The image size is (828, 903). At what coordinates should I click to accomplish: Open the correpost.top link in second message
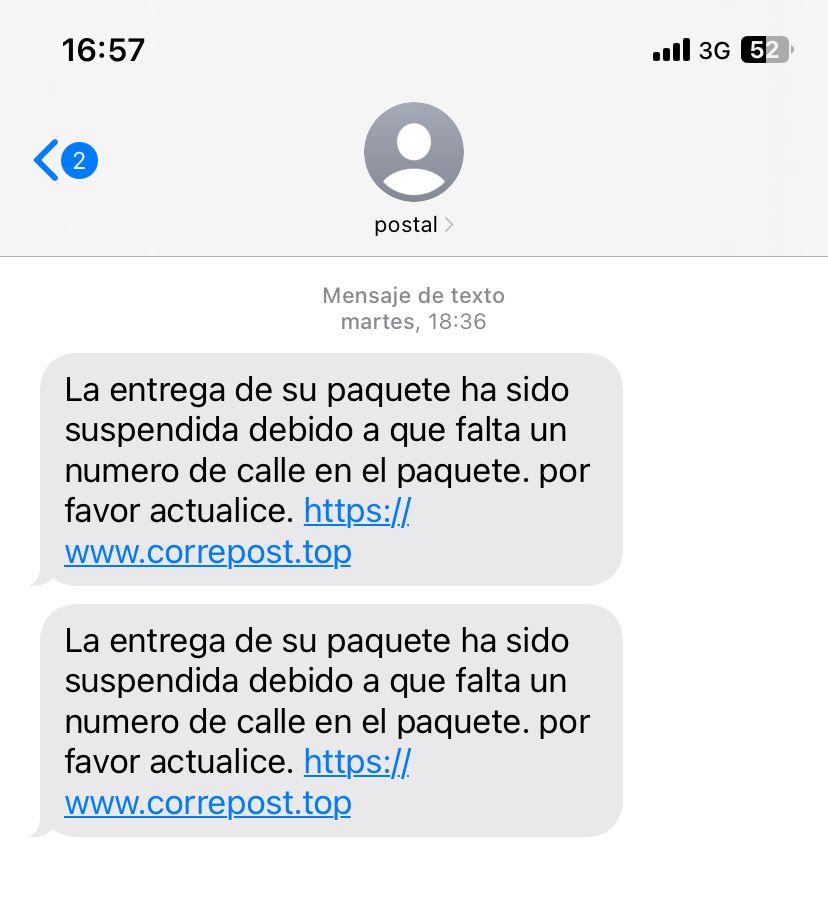click(x=208, y=802)
